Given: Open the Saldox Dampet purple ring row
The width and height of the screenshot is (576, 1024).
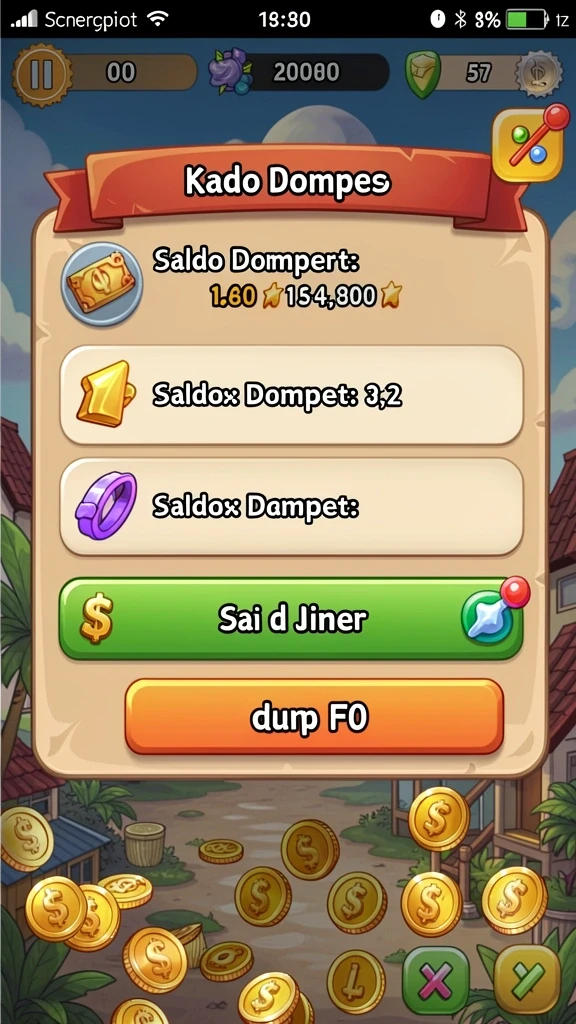Looking at the screenshot, I should coord(291,506).
